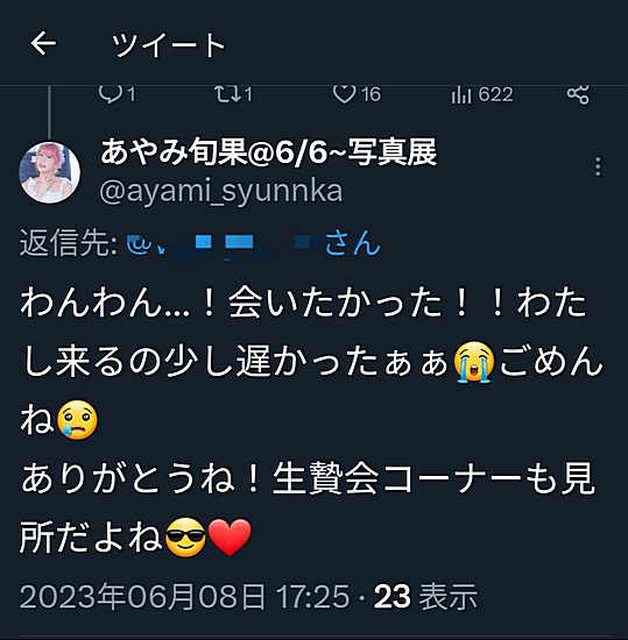The image size is (628, 640).
Task: Share the tweet above あやみ旬果's reply
Action: coord(577,94)
